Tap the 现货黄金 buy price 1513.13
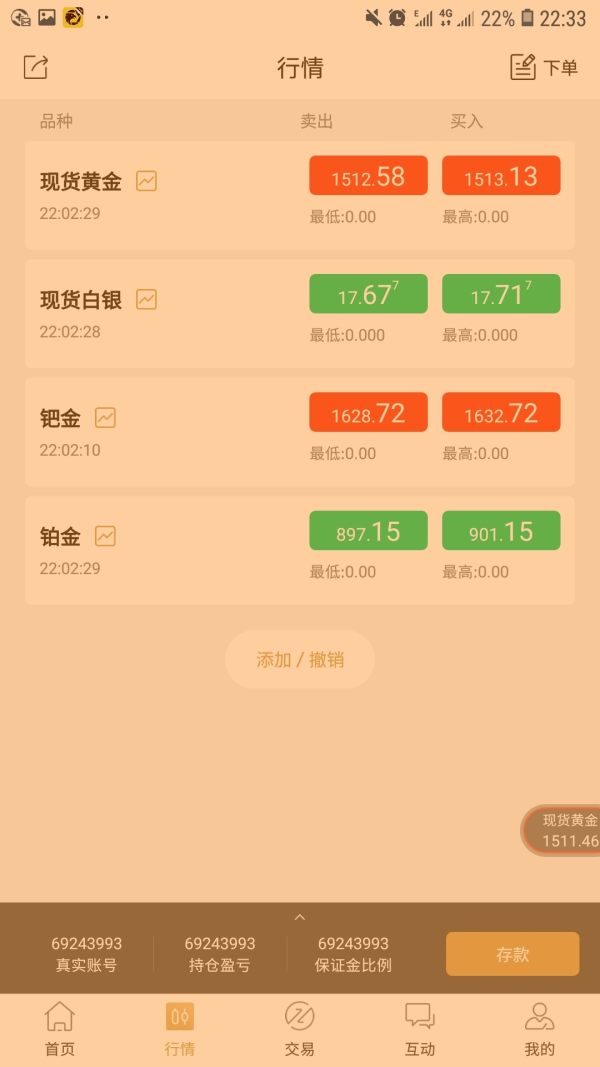Viewport: 600px width, 1067px height. tap(501, 176)
